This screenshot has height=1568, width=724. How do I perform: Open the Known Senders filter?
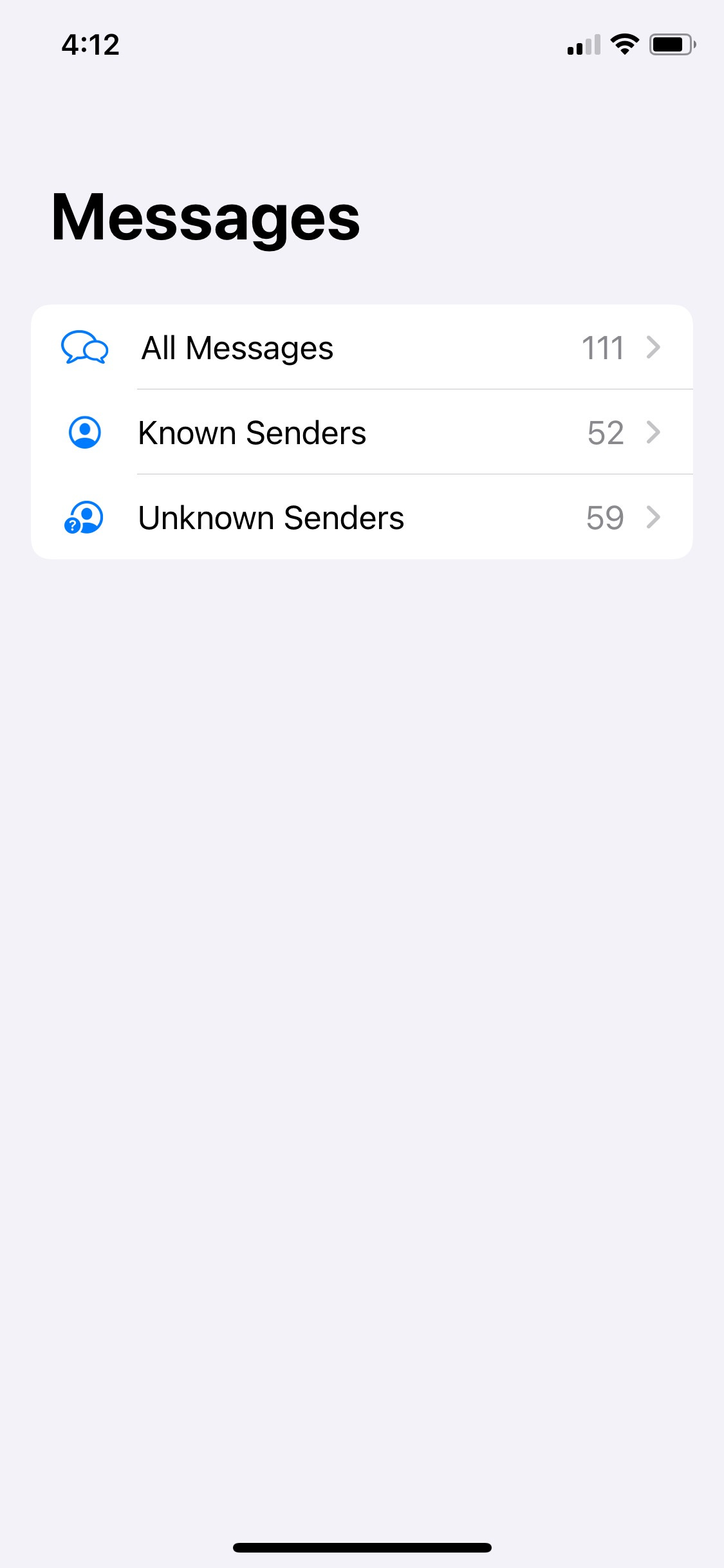pos(362,432)
